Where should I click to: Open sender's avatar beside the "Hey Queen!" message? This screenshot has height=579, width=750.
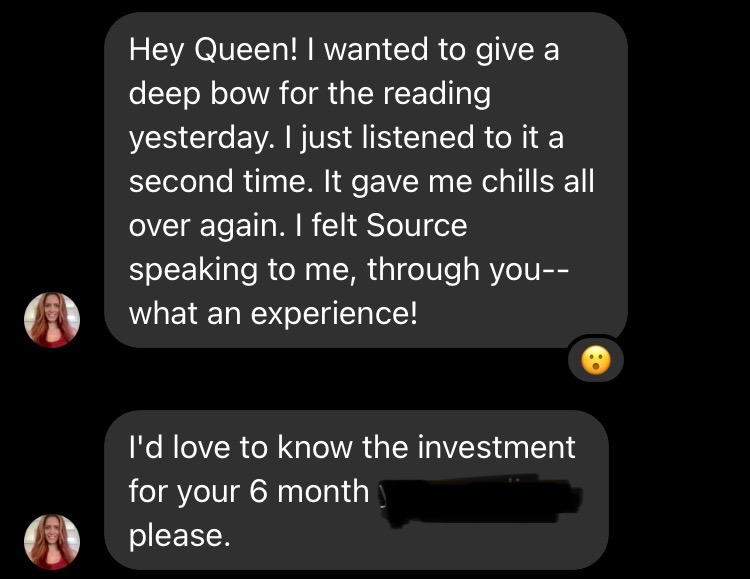[51, 320]
